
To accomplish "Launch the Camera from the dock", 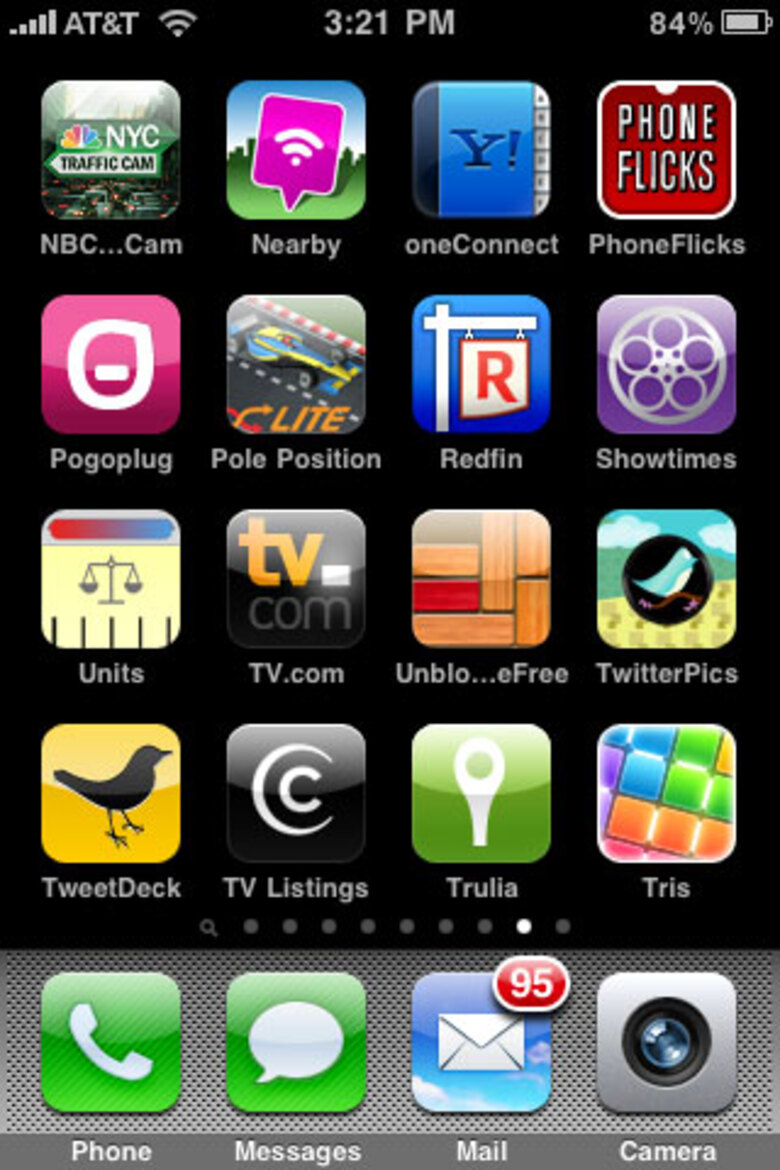I will click(666, 1042).
